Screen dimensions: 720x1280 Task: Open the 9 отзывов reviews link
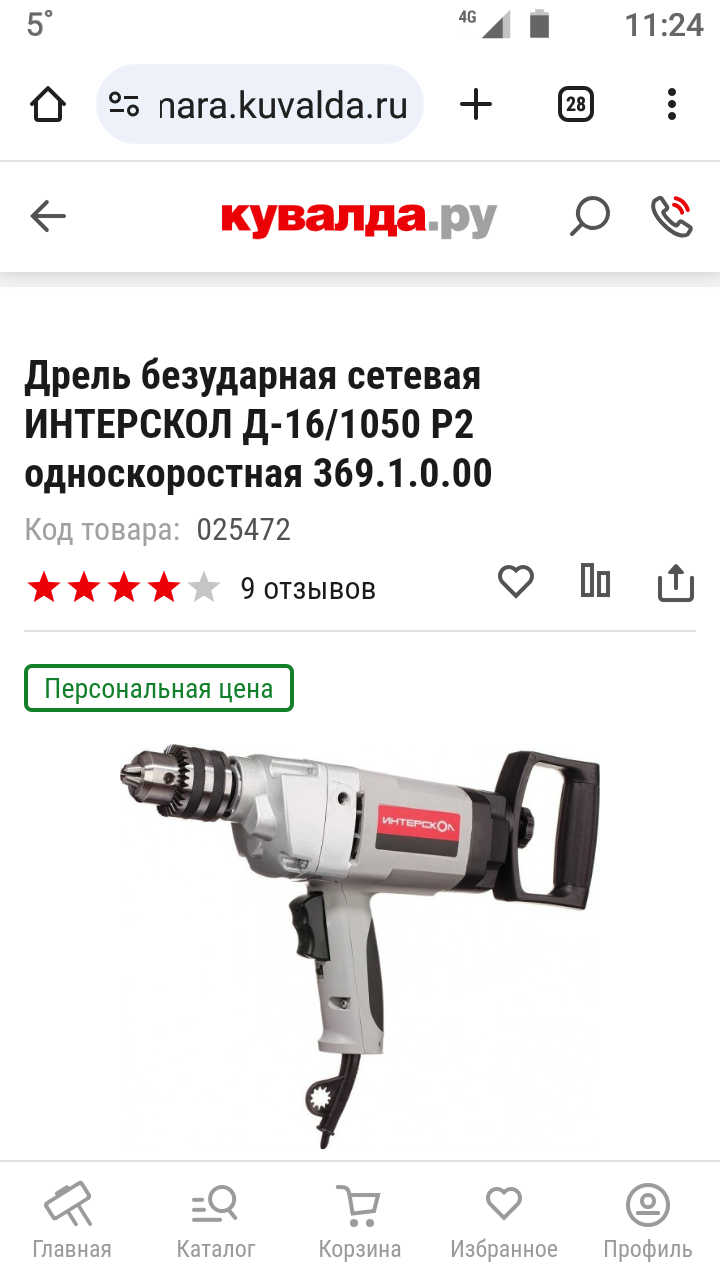click(x=308, y=589)
